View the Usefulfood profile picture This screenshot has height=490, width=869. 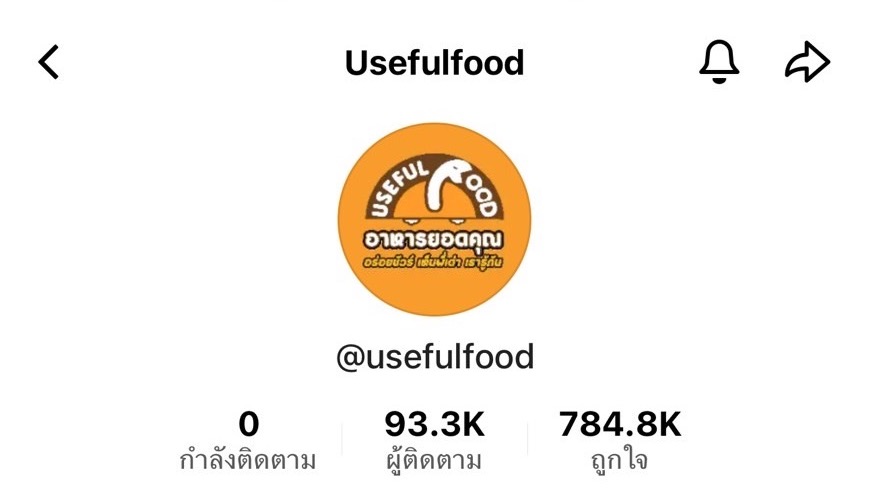tap(434, 220)
